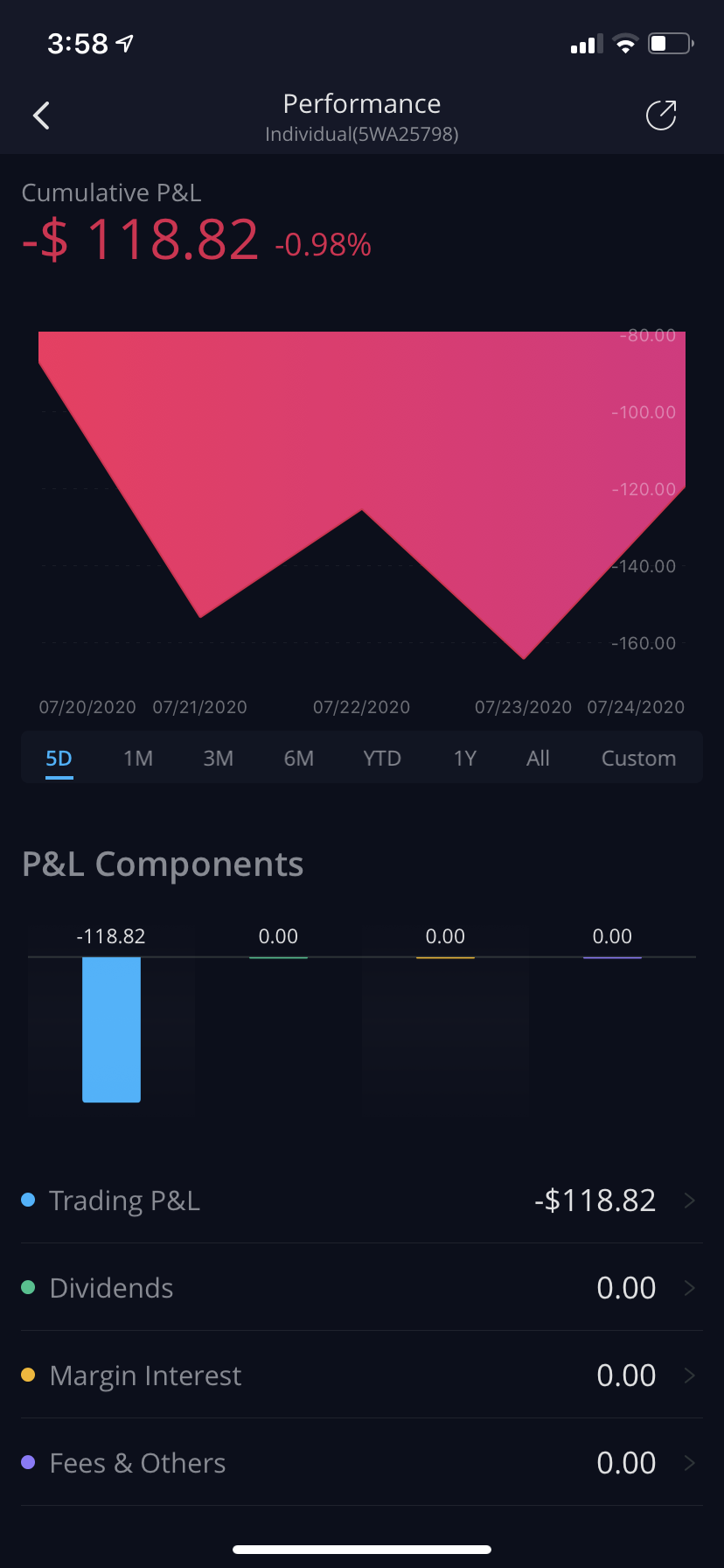
Task: Switch to the YTD time range
Action: [x=382, y=758]
